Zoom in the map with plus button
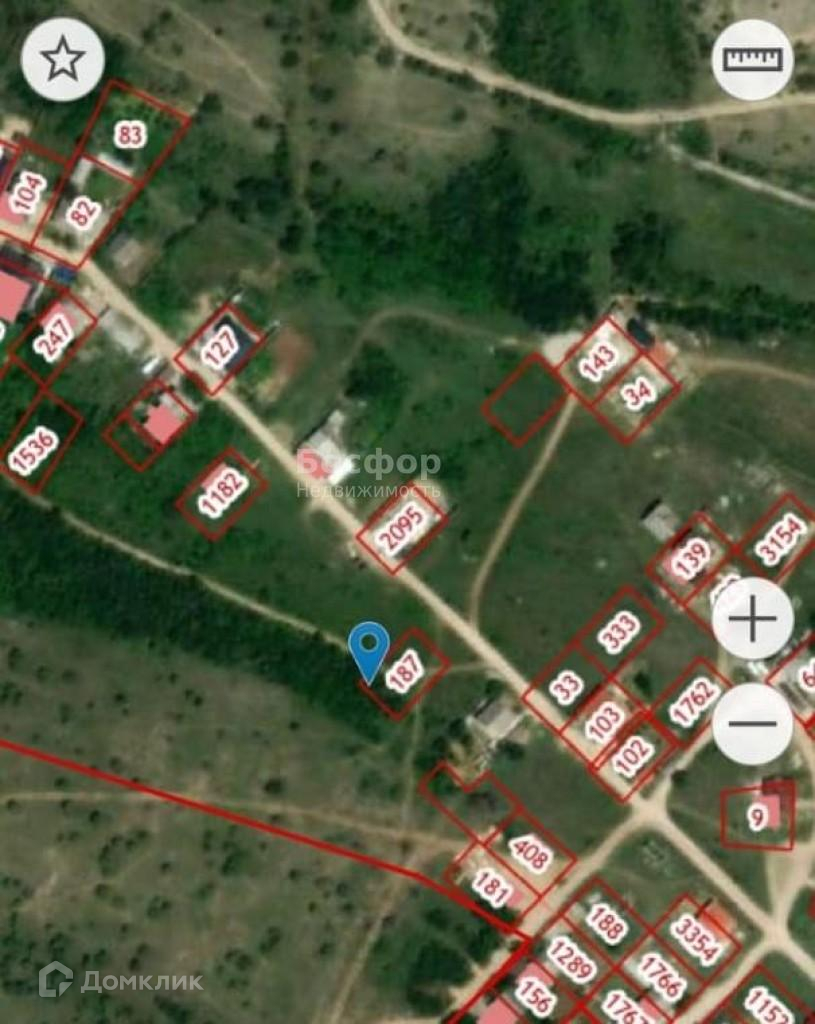Screen dimensions: 815x1024 (752, 620)
